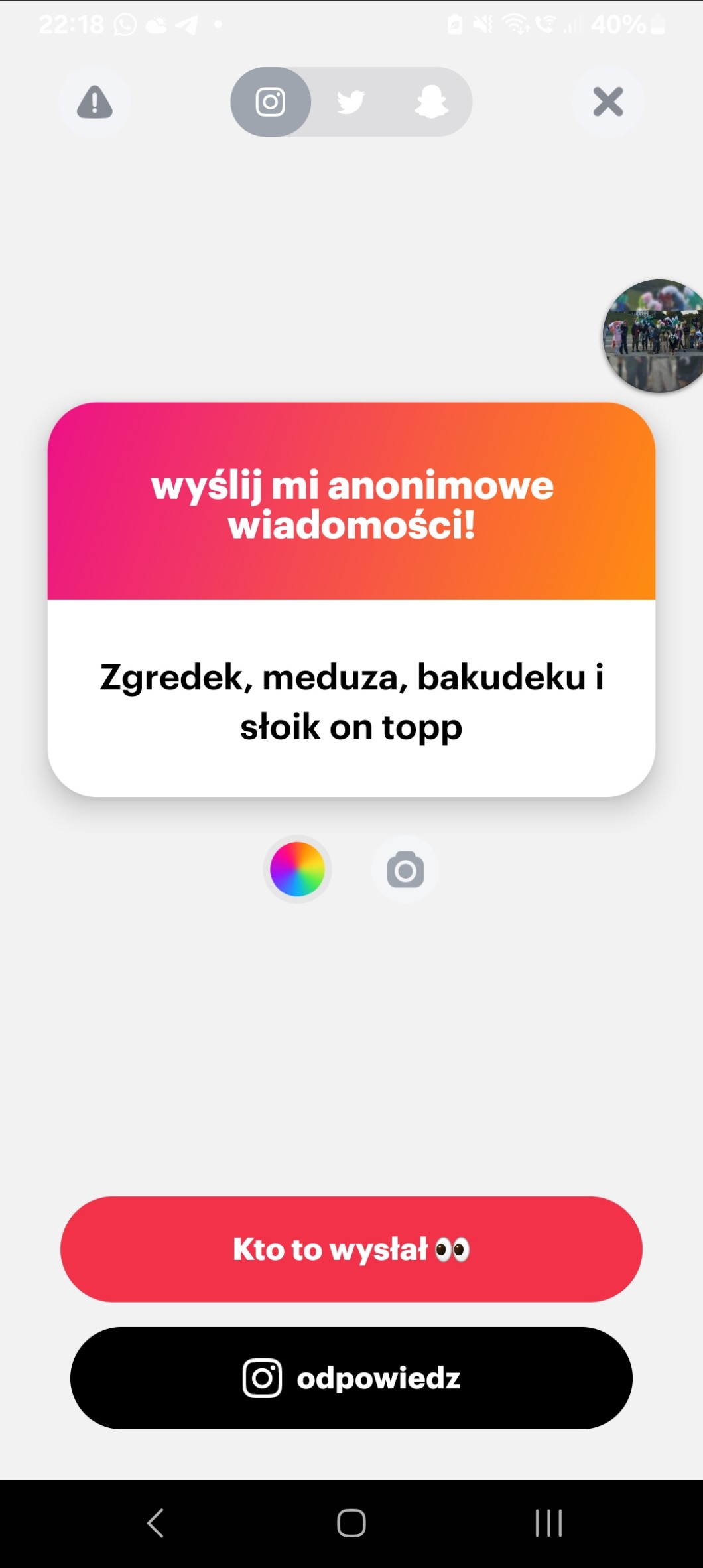The height and width of the screenshot is (1568, 703).
Task: Switch to the Twitter share option
Action: click(x=351, y=102)
